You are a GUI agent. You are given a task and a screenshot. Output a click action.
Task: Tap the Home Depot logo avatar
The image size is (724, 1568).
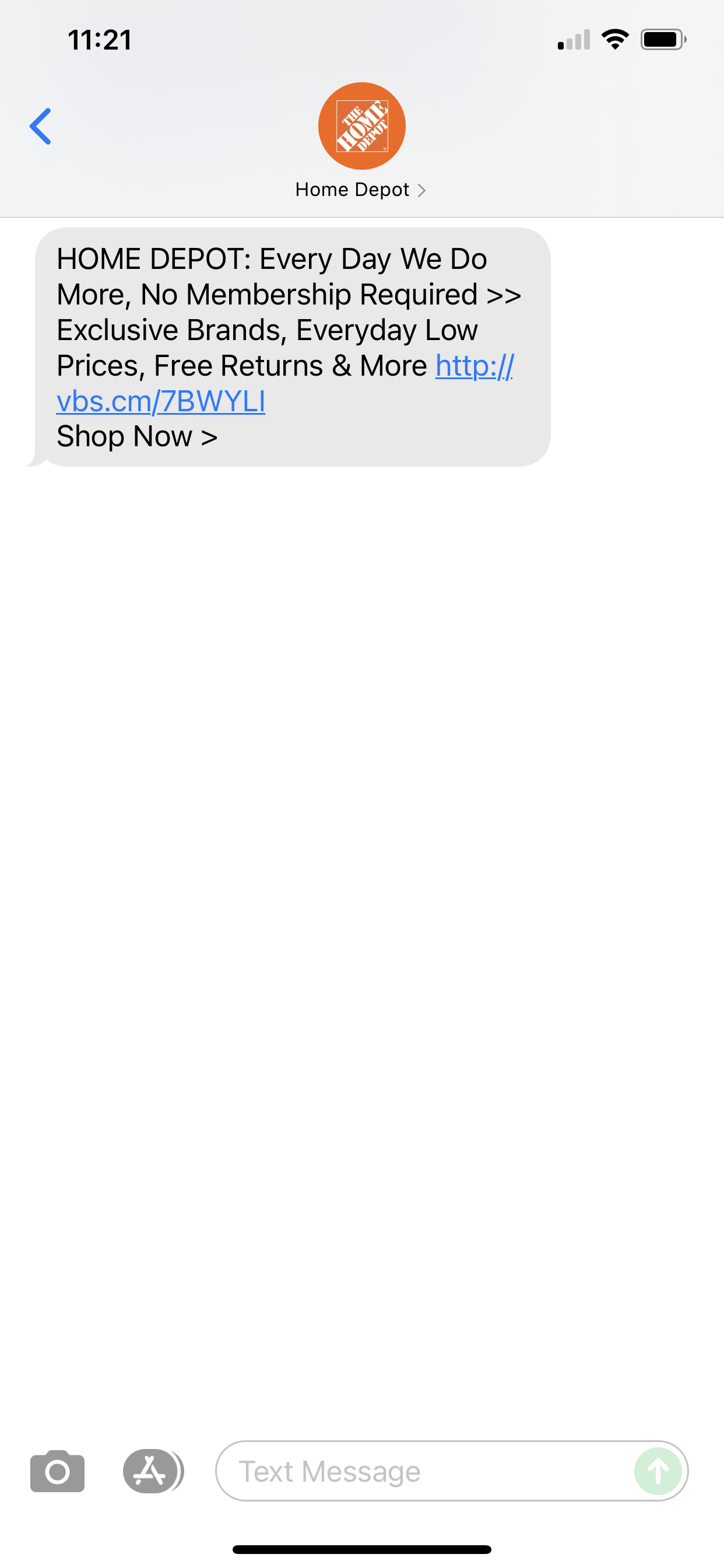361,125
